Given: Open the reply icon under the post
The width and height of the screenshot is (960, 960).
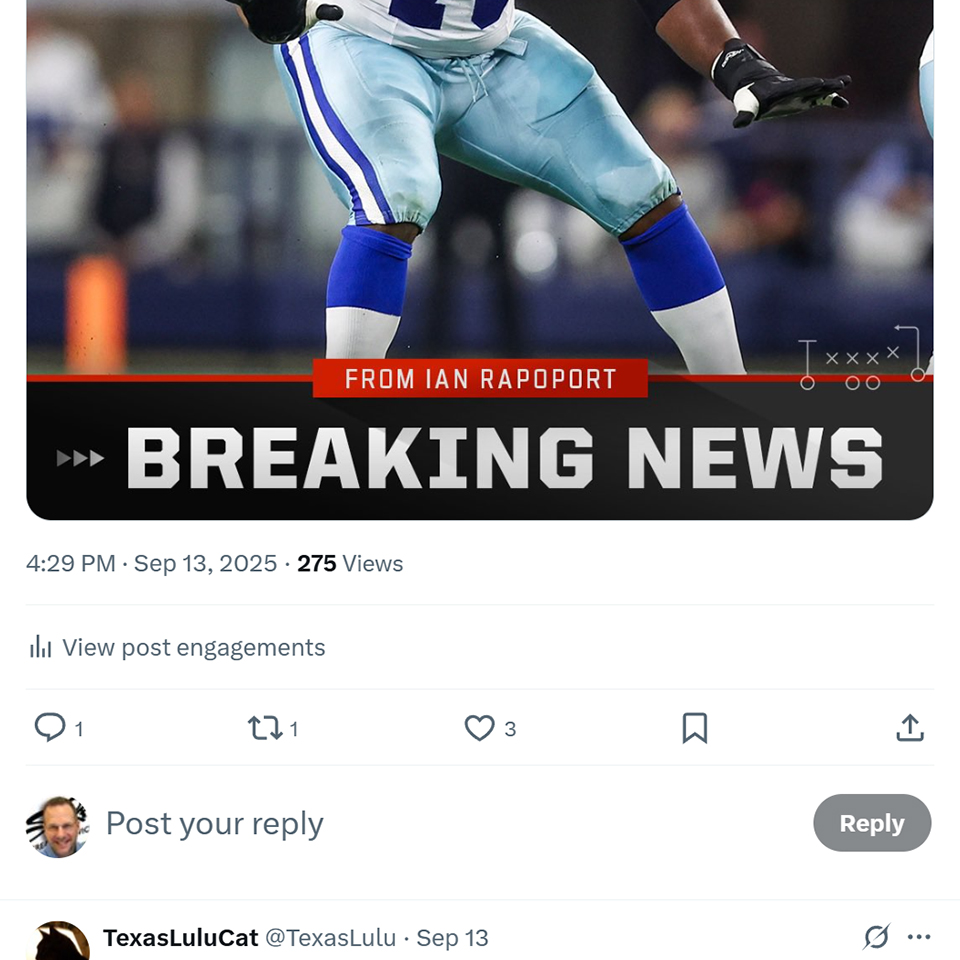Looking at the screenshot, I should [x=50, y=727].
